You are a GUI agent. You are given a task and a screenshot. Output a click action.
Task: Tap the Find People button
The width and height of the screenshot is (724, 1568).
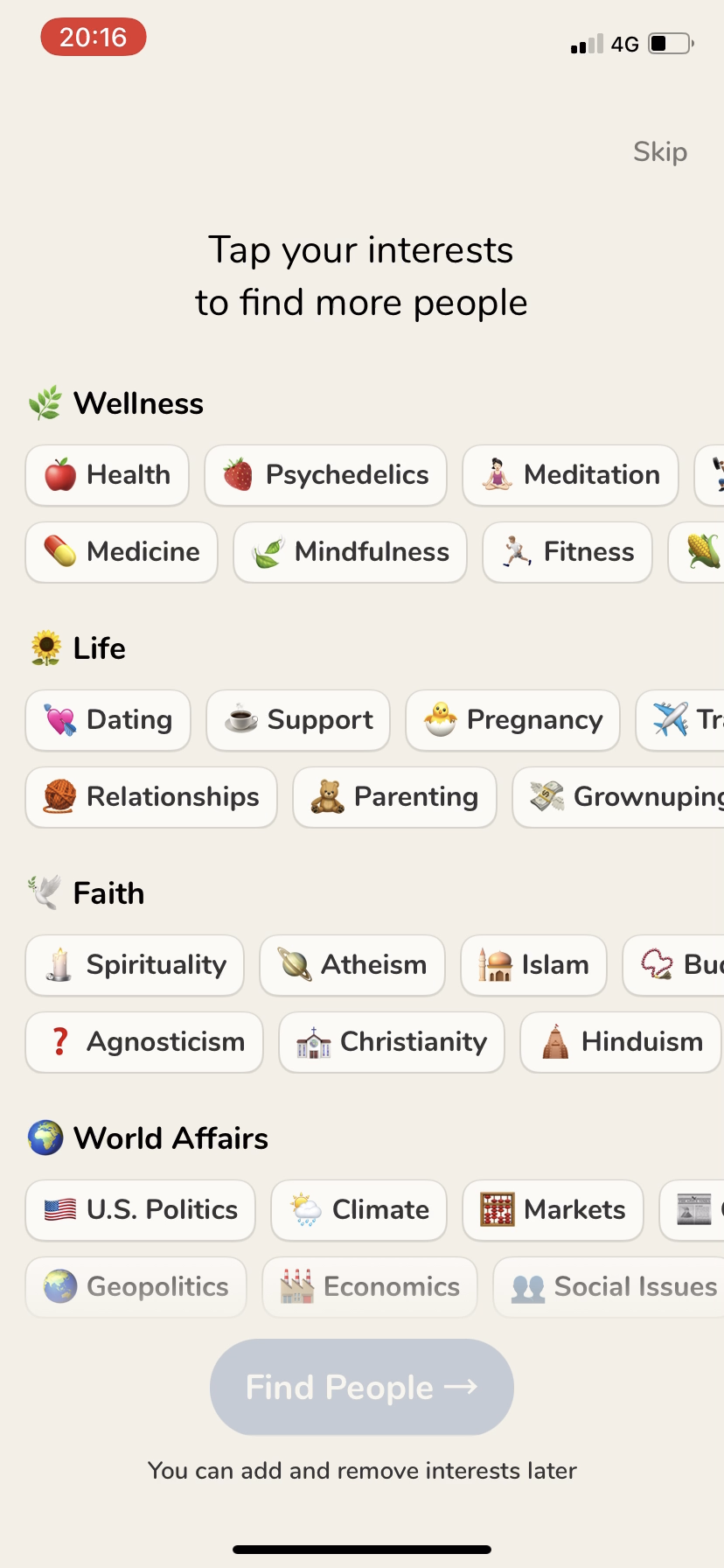[x=361, y=1387]
